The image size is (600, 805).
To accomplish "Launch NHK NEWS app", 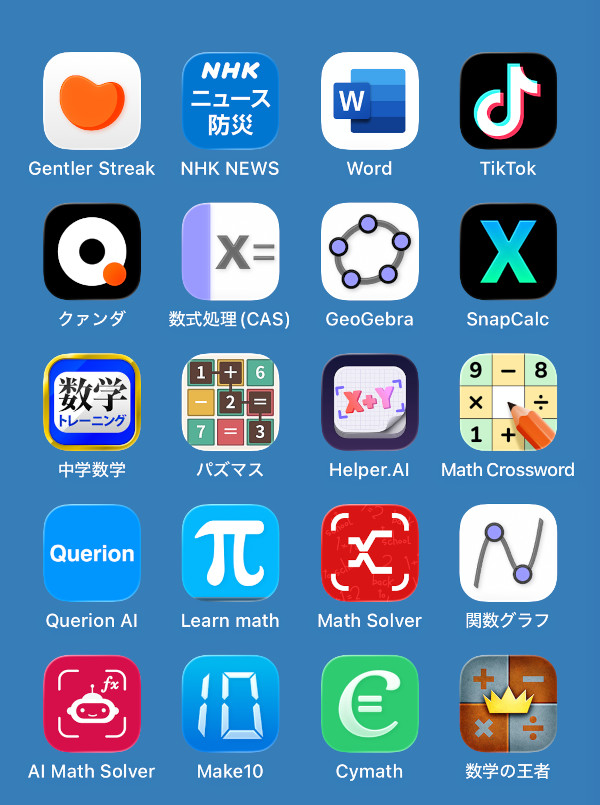I will coord(230,101).
